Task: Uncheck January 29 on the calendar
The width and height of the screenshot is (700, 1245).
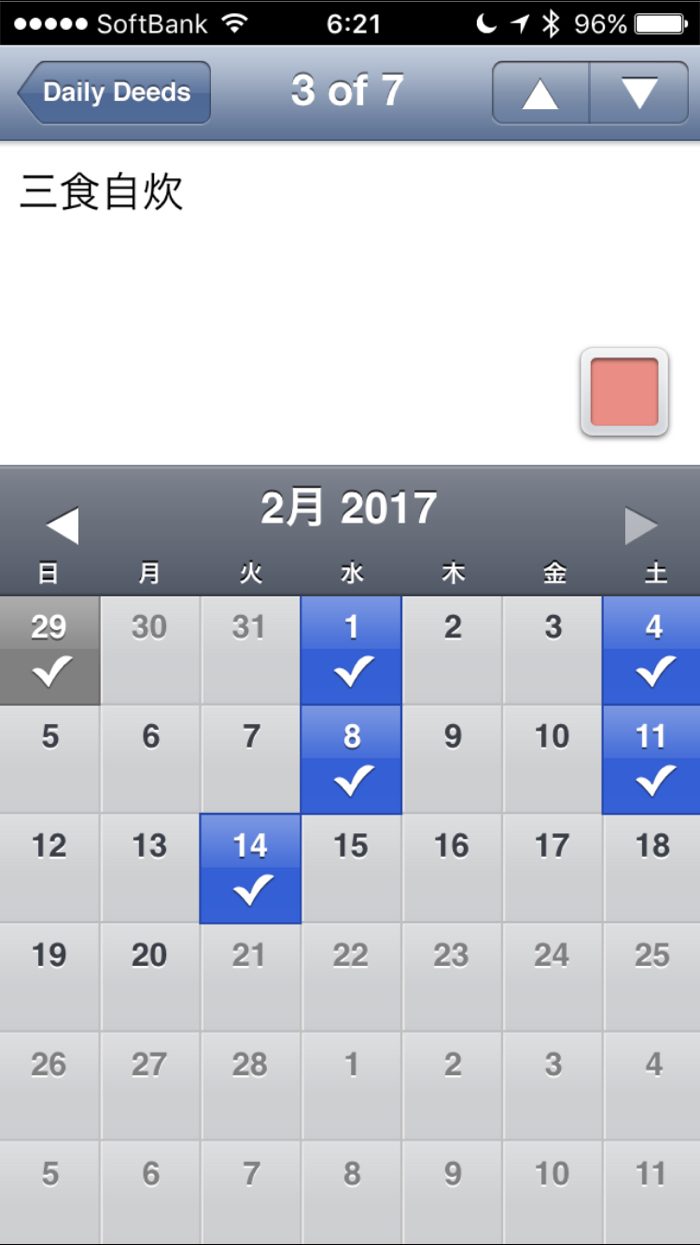Action: point(50,651)
